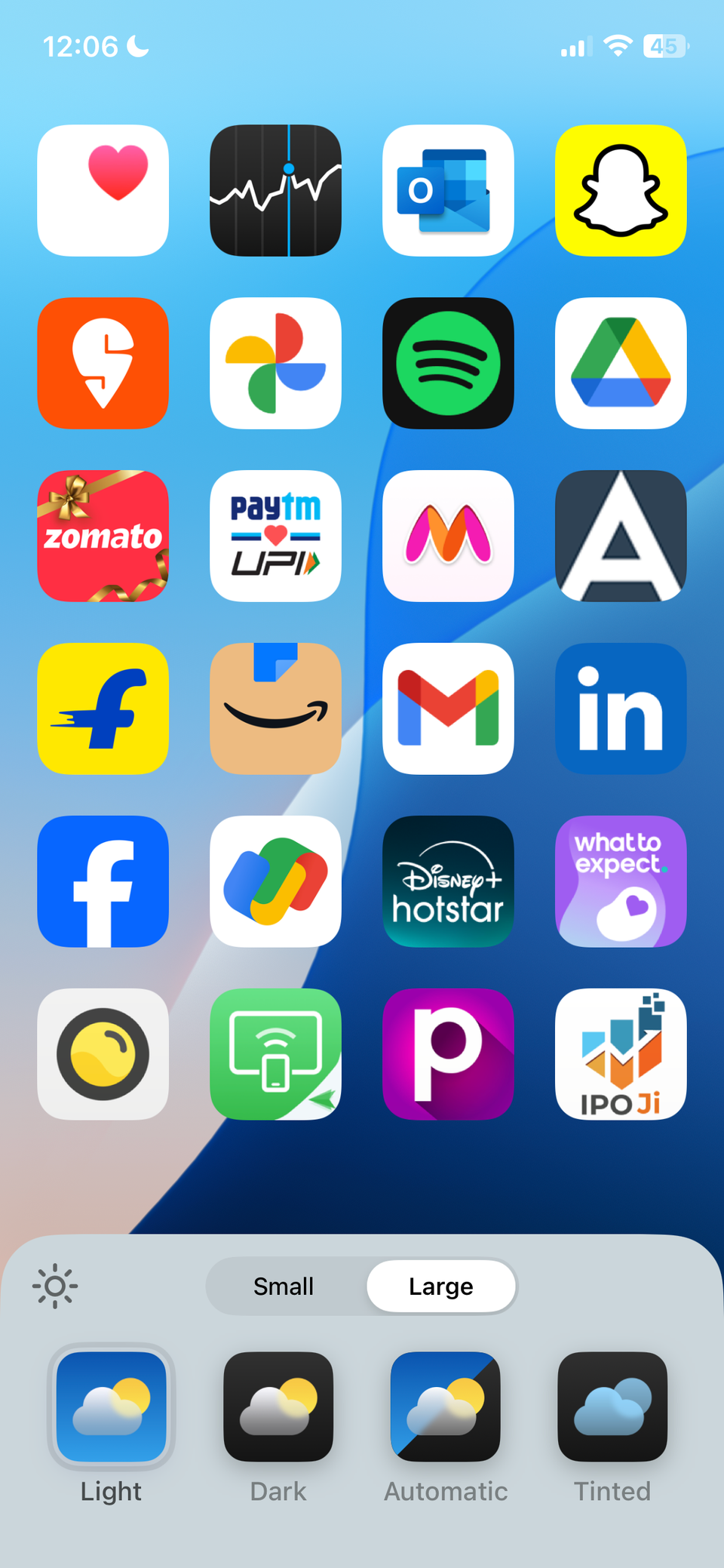The image size is (724, 1568).
Task: Open the Swiggy app
Action: tap(103, 363)
